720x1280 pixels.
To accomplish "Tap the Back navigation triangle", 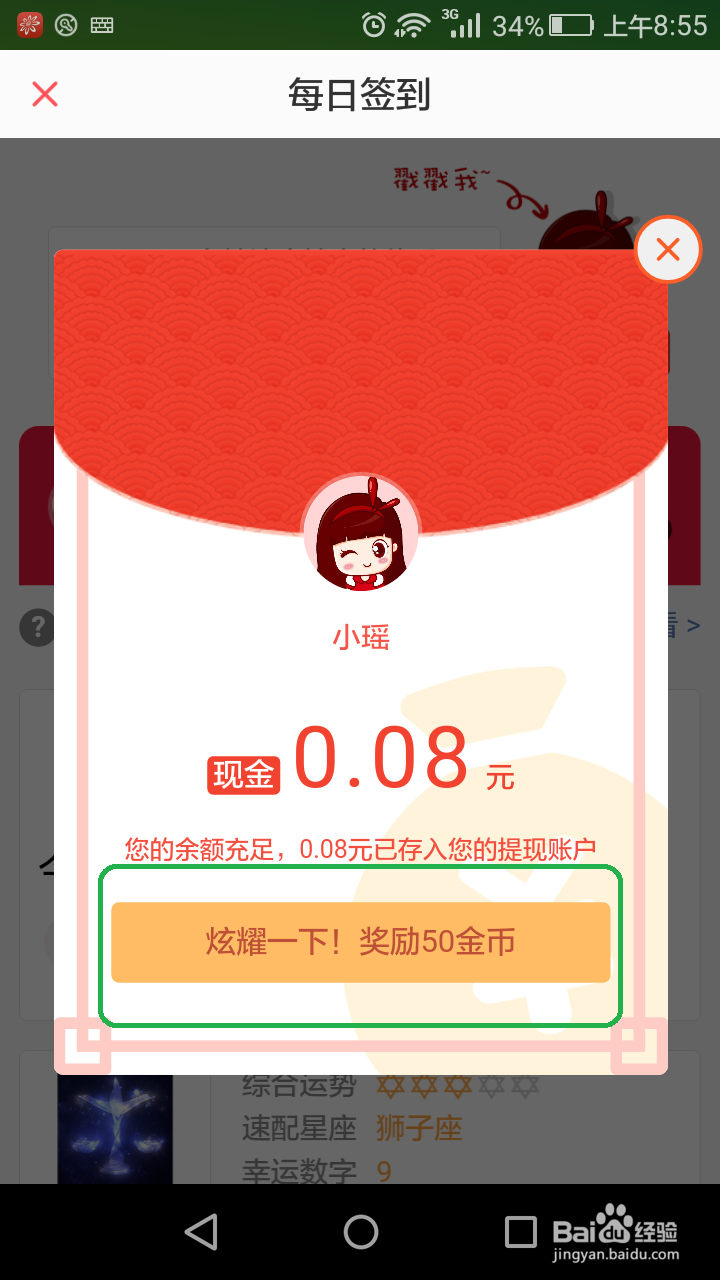I will tap(203, 1232).
